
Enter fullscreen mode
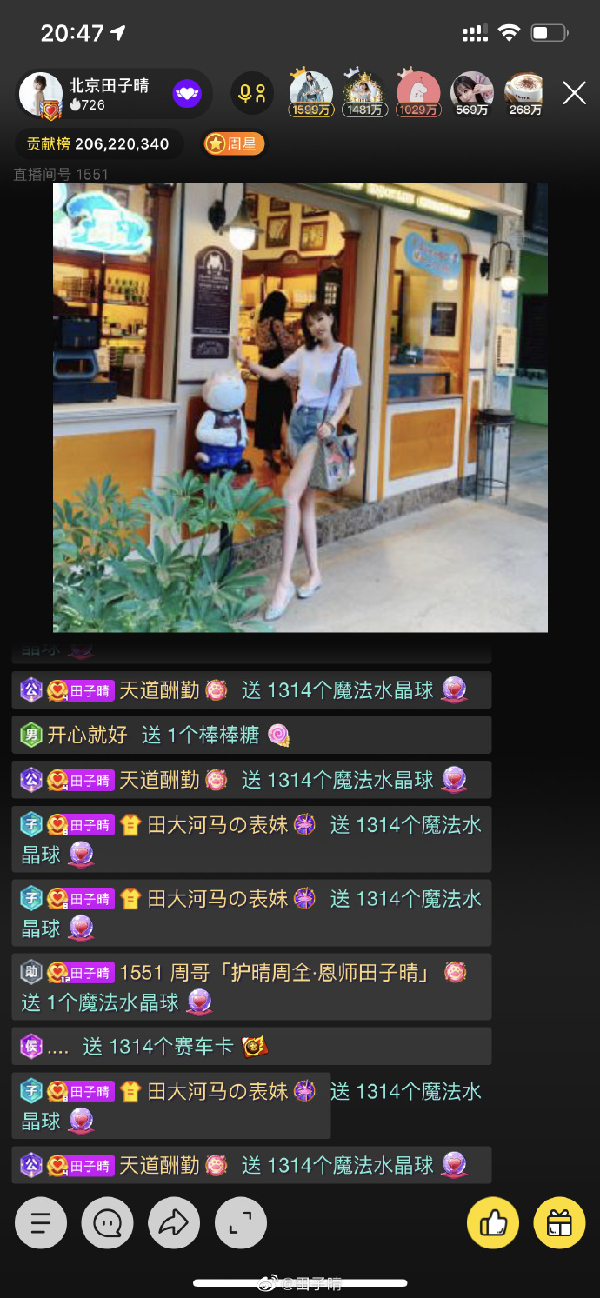pyautogui.click(x=241, y=1222)
